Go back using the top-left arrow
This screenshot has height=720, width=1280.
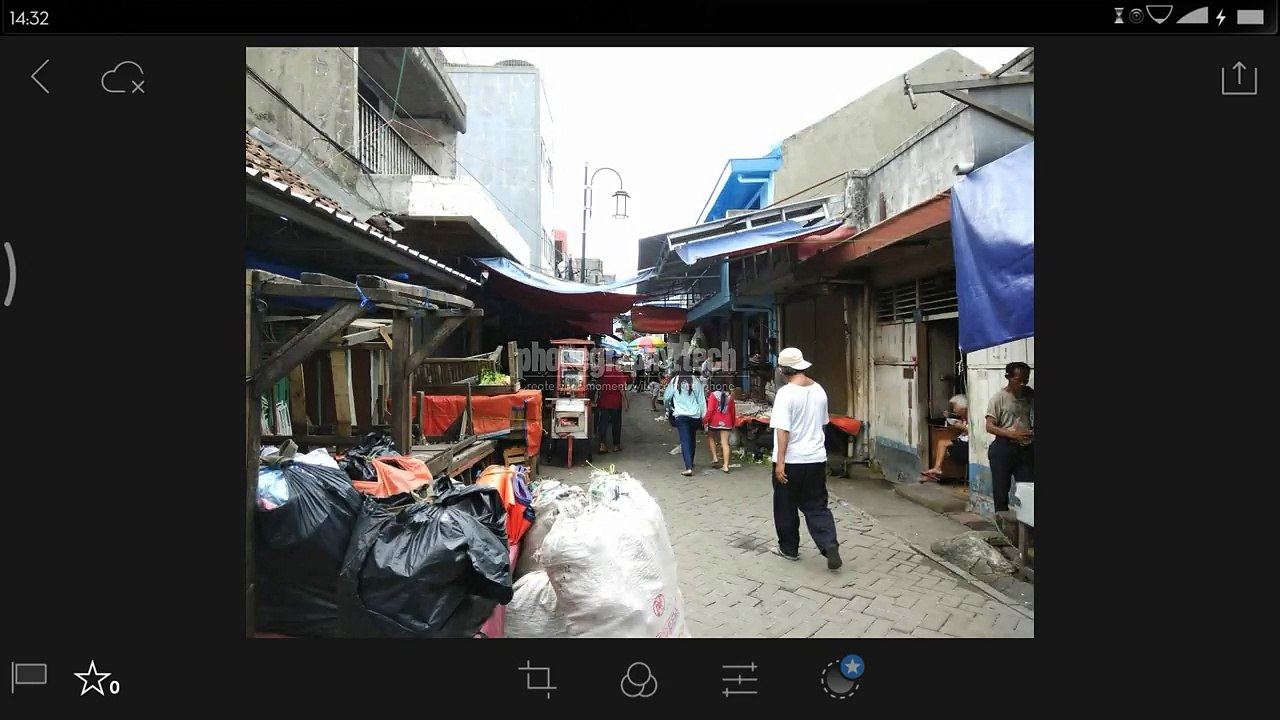coord(40,77)
